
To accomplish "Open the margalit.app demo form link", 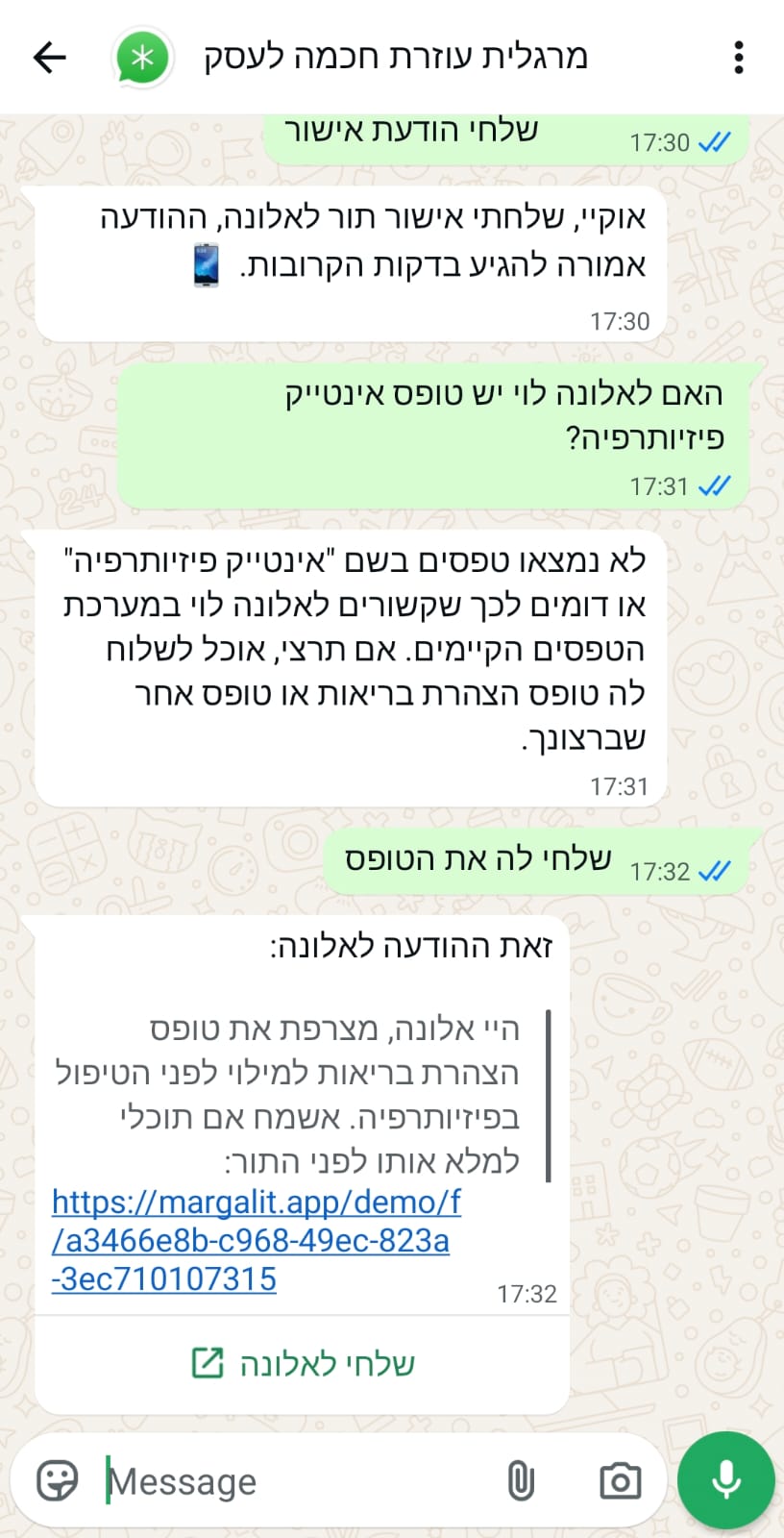I will click(x=256, y=1240).
